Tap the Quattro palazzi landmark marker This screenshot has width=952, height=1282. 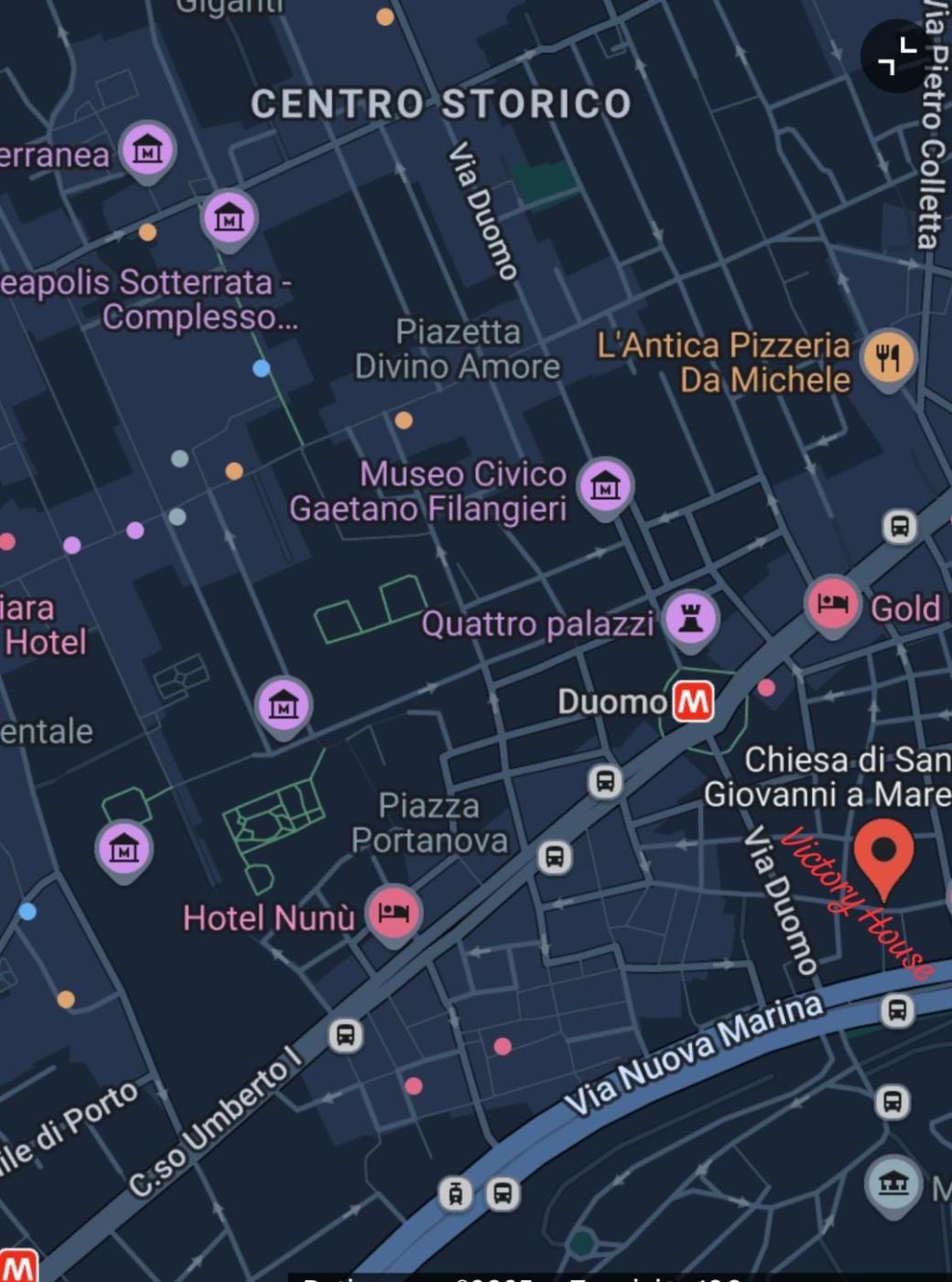click(x=691, y=618)
